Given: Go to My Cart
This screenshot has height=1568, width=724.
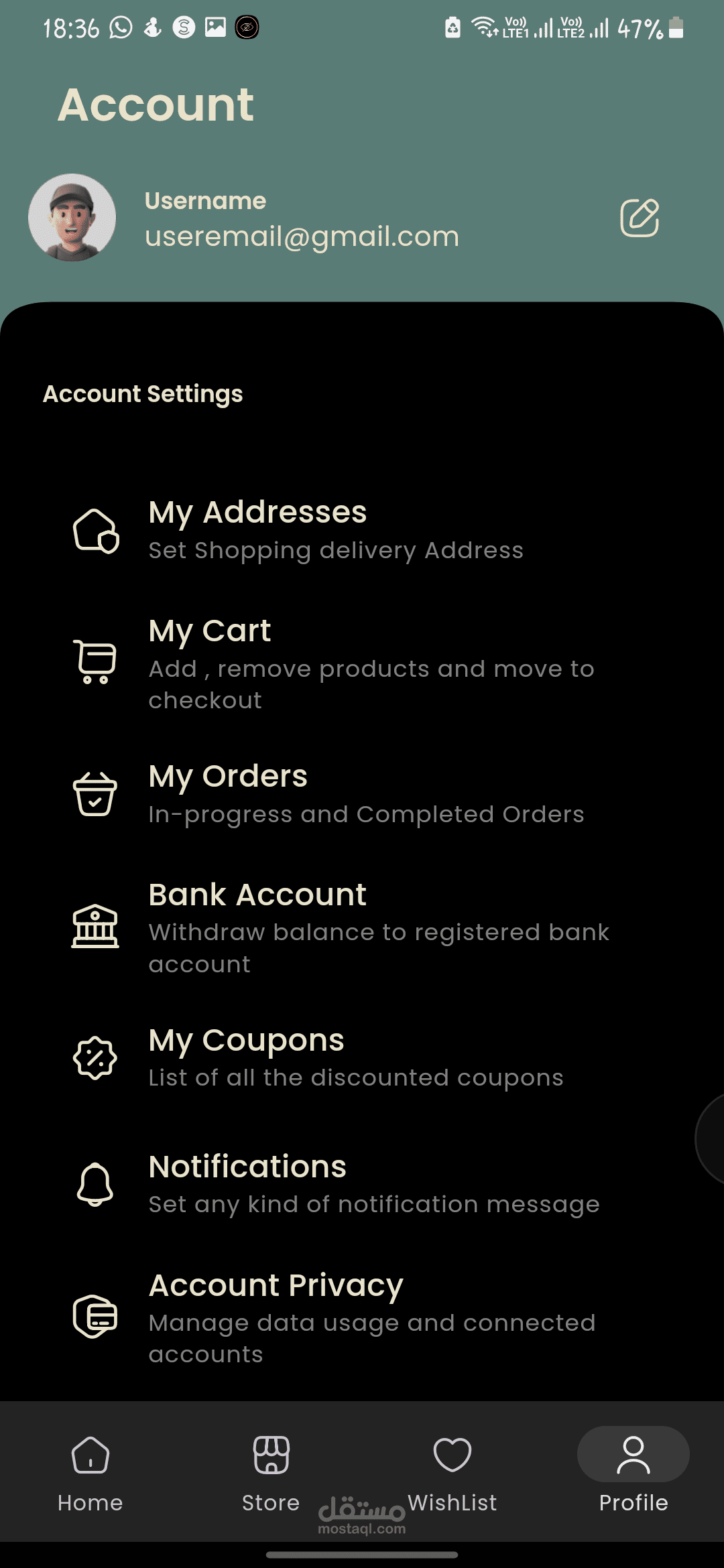Looking at the screenshot, I should pyautogui.click(x=335, y=663).
